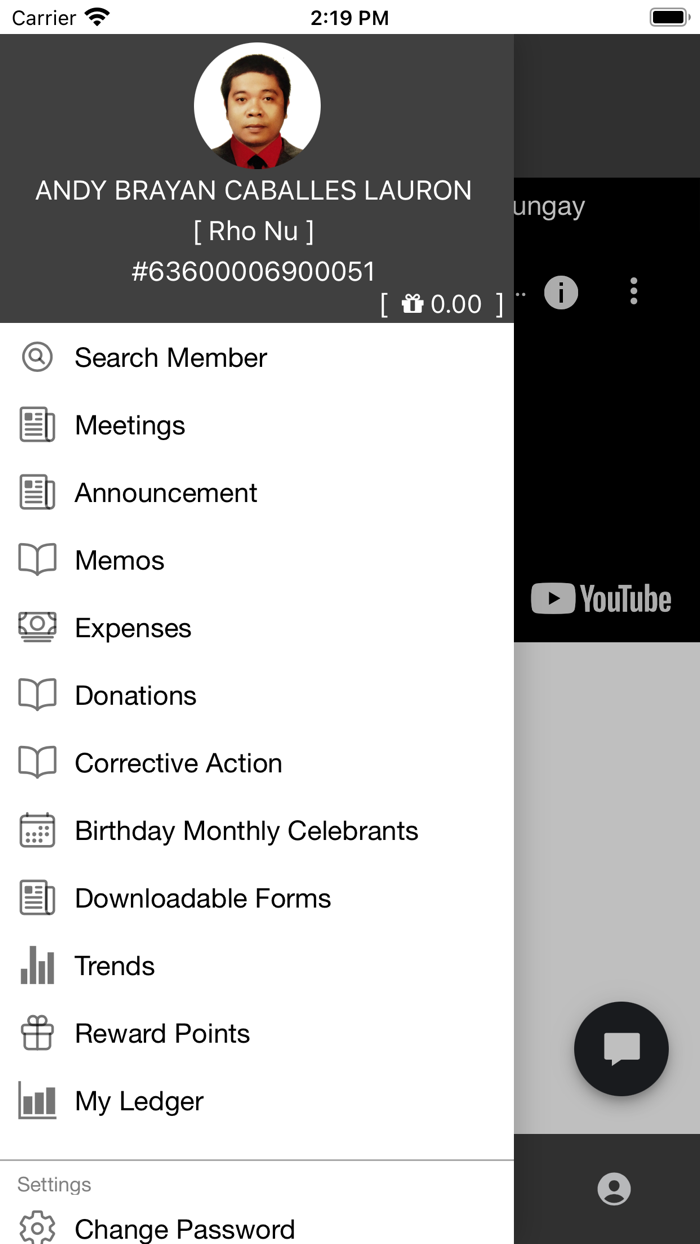The image size is (700, 1244).
Task: View Birthday Monthly Celebrants
Action: (x=246, y=831)
